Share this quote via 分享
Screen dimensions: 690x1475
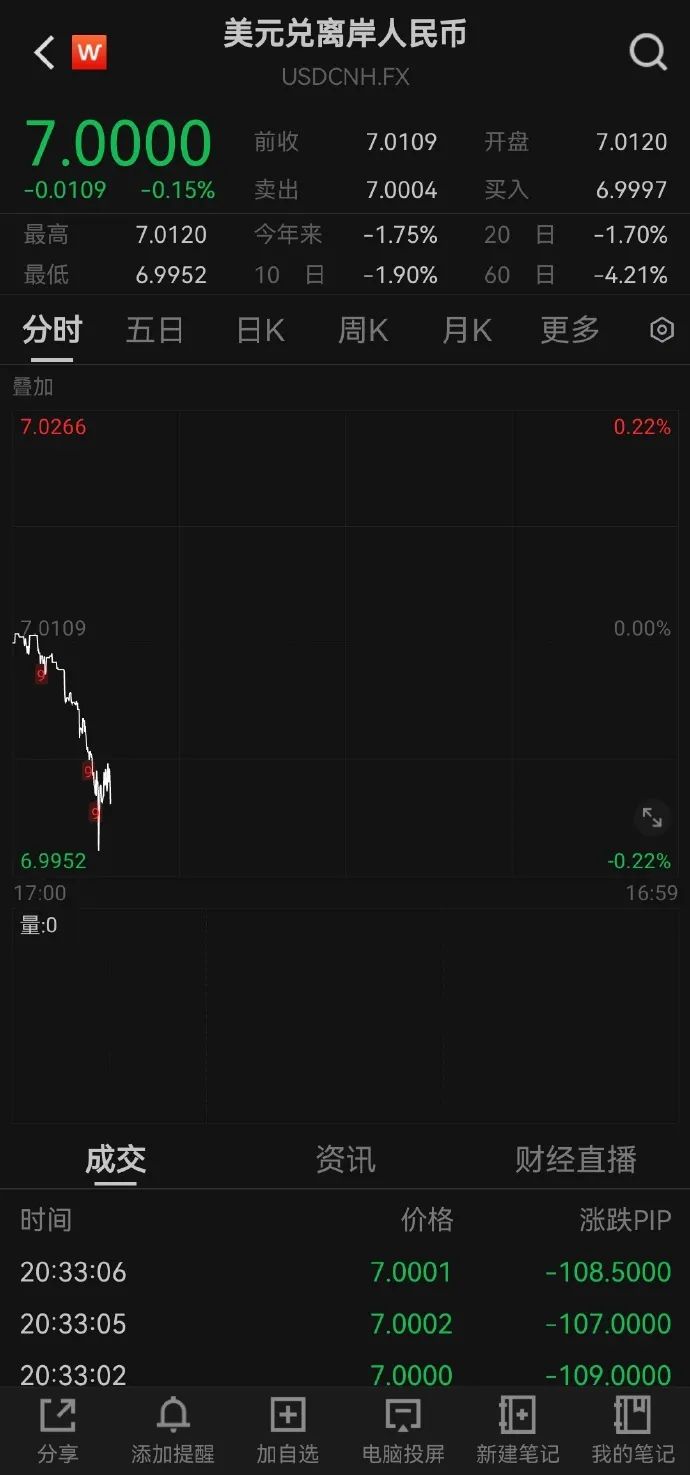tap(57, 1430)
